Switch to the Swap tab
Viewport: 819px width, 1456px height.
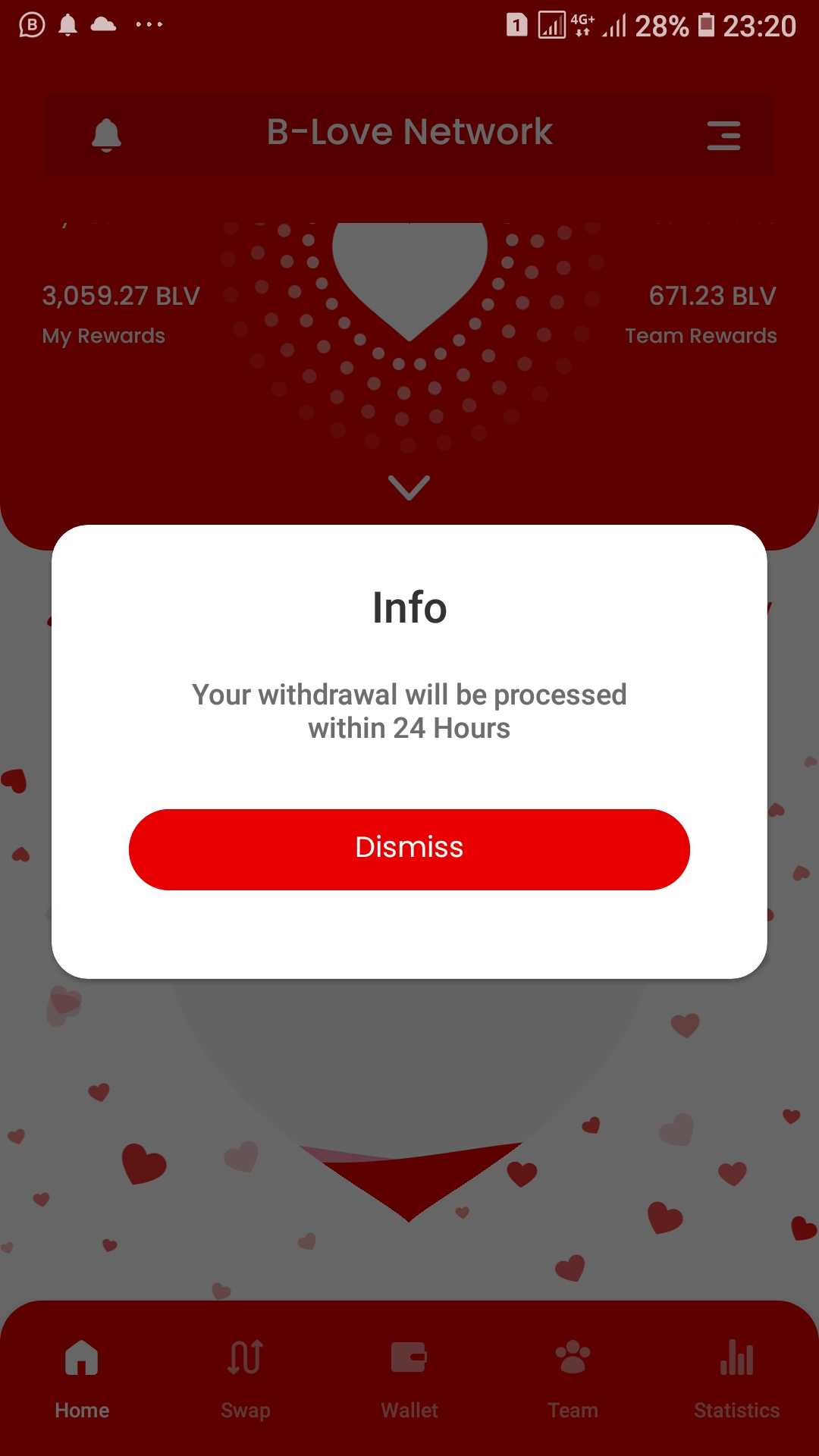[x=246, y=1378]
